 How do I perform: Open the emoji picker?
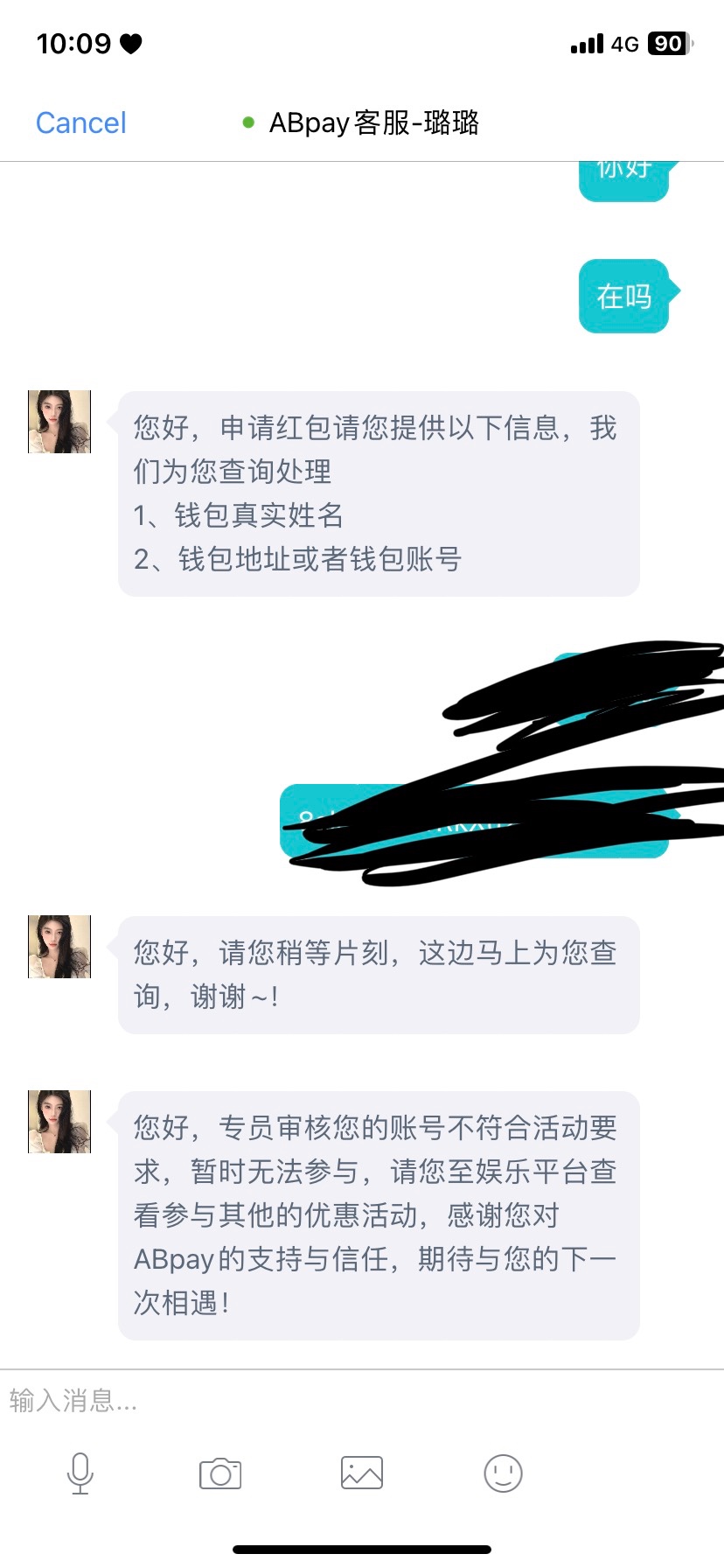point(503,1473)
